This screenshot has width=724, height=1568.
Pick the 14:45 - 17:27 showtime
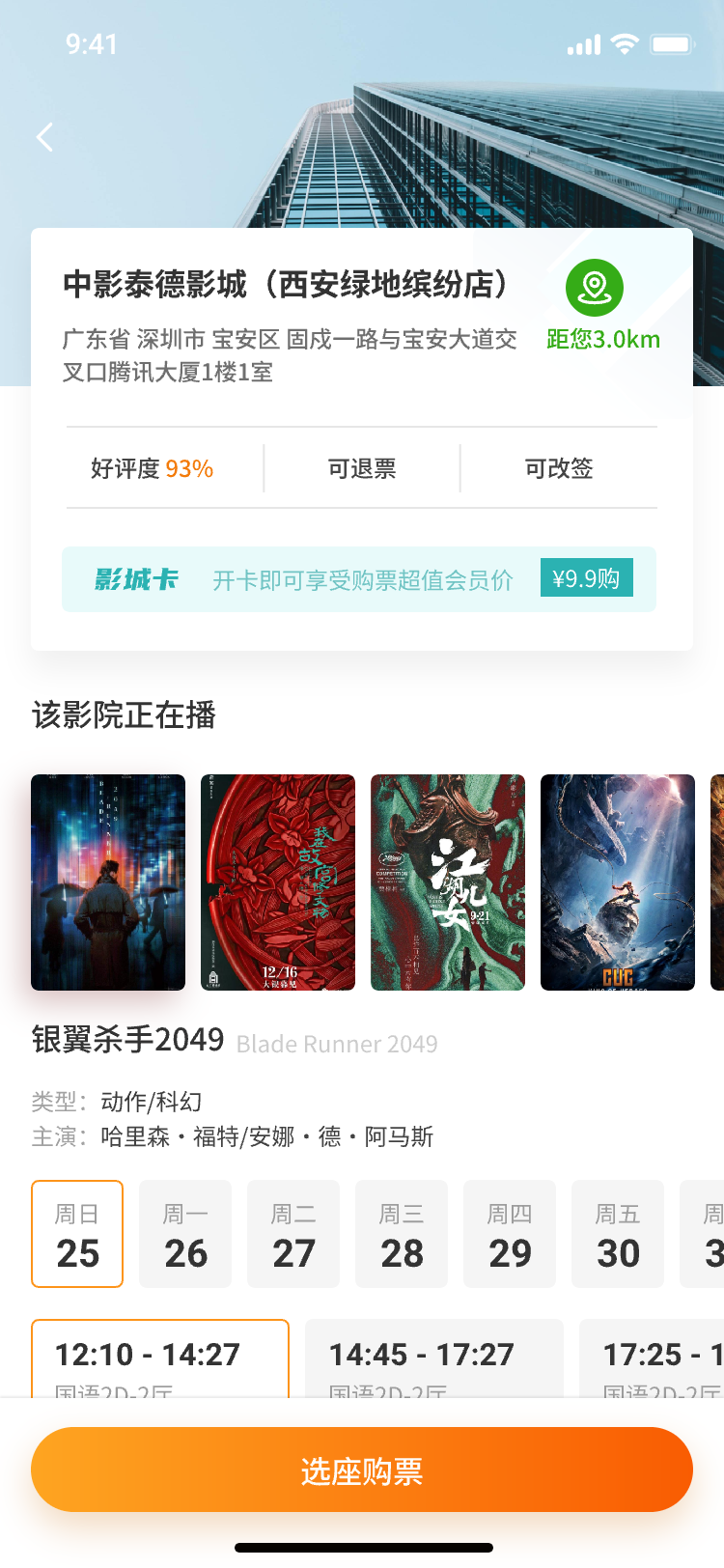434,1358
